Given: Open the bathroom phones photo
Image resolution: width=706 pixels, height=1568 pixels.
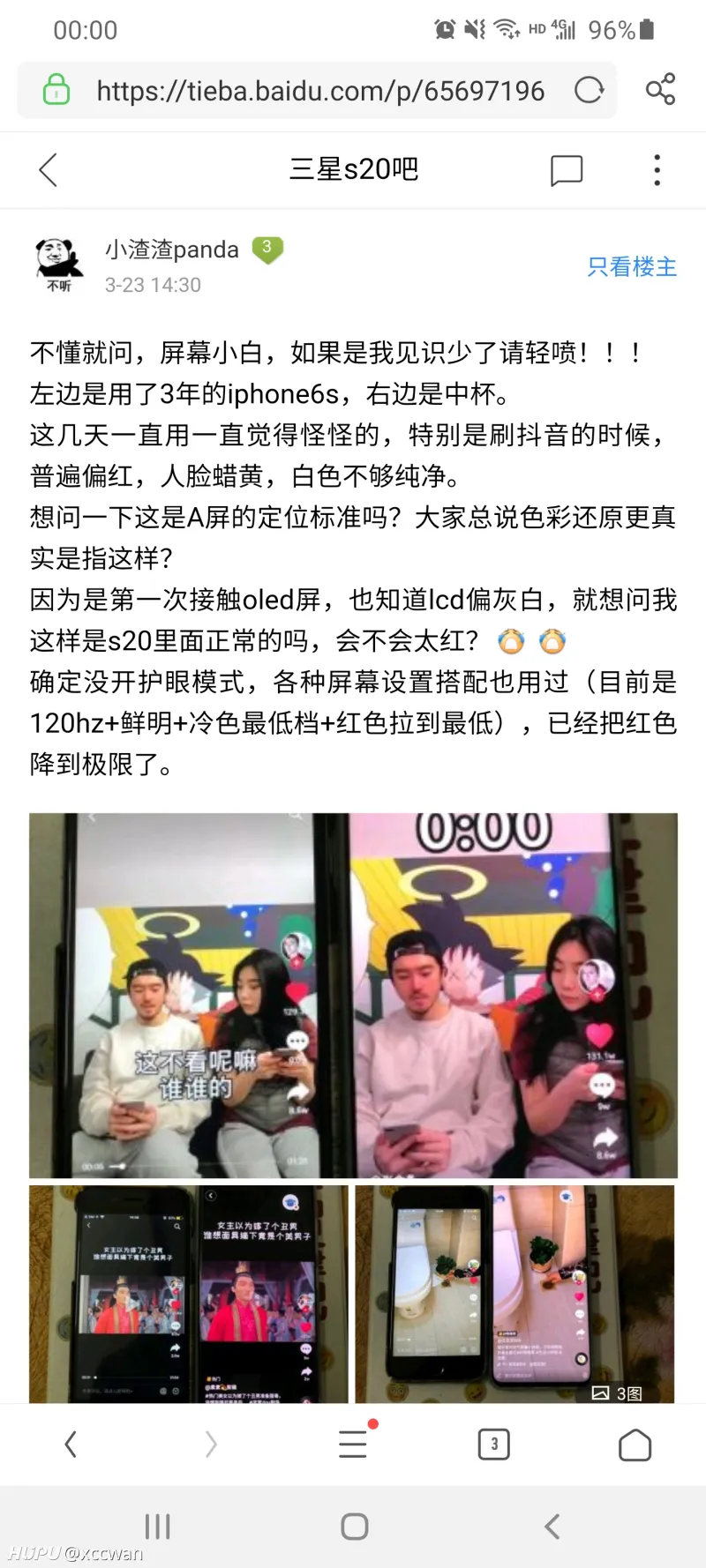Looking at the screenshot, I should [x=514, y=1294].
